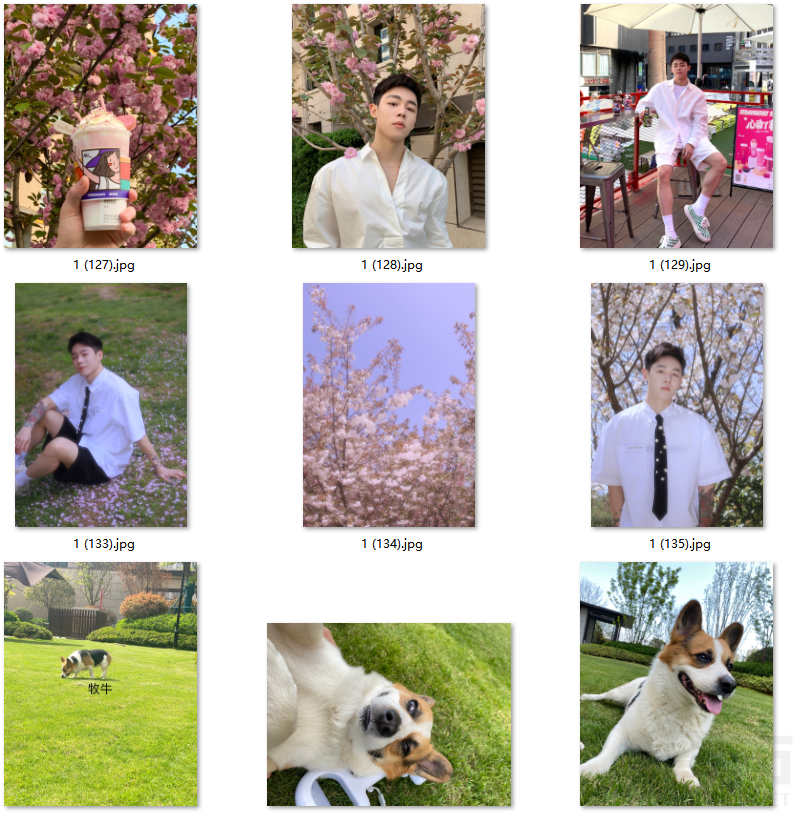Open the photo 1 (128).jpg

[x=388, y=126]
